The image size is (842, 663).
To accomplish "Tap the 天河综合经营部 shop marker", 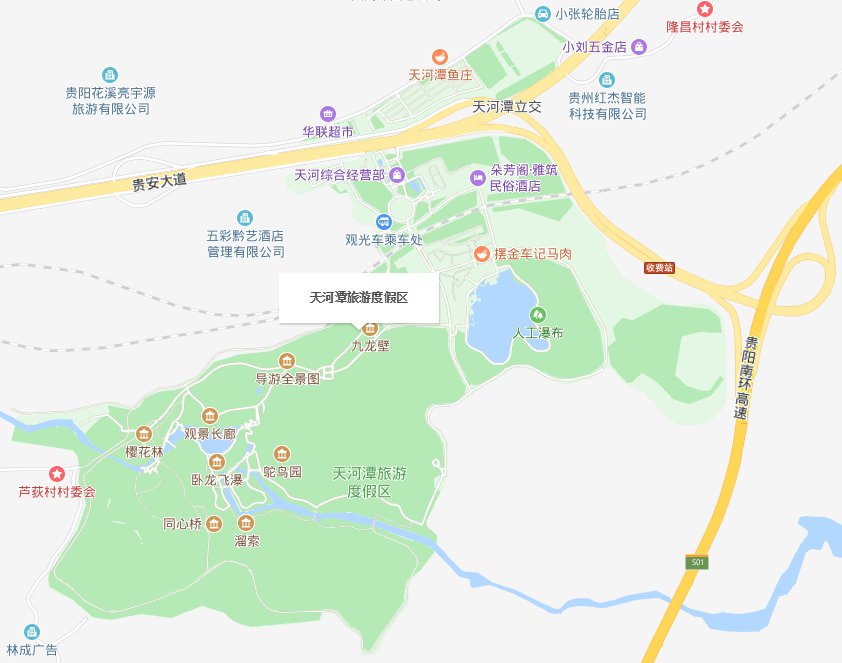I will (x=396, y=176).
